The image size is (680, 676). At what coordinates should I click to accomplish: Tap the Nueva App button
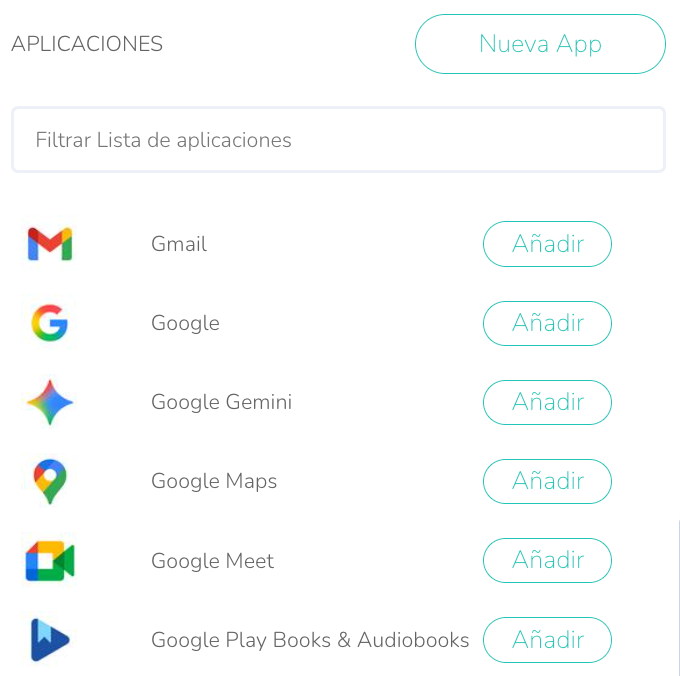(x=540, y=44)
